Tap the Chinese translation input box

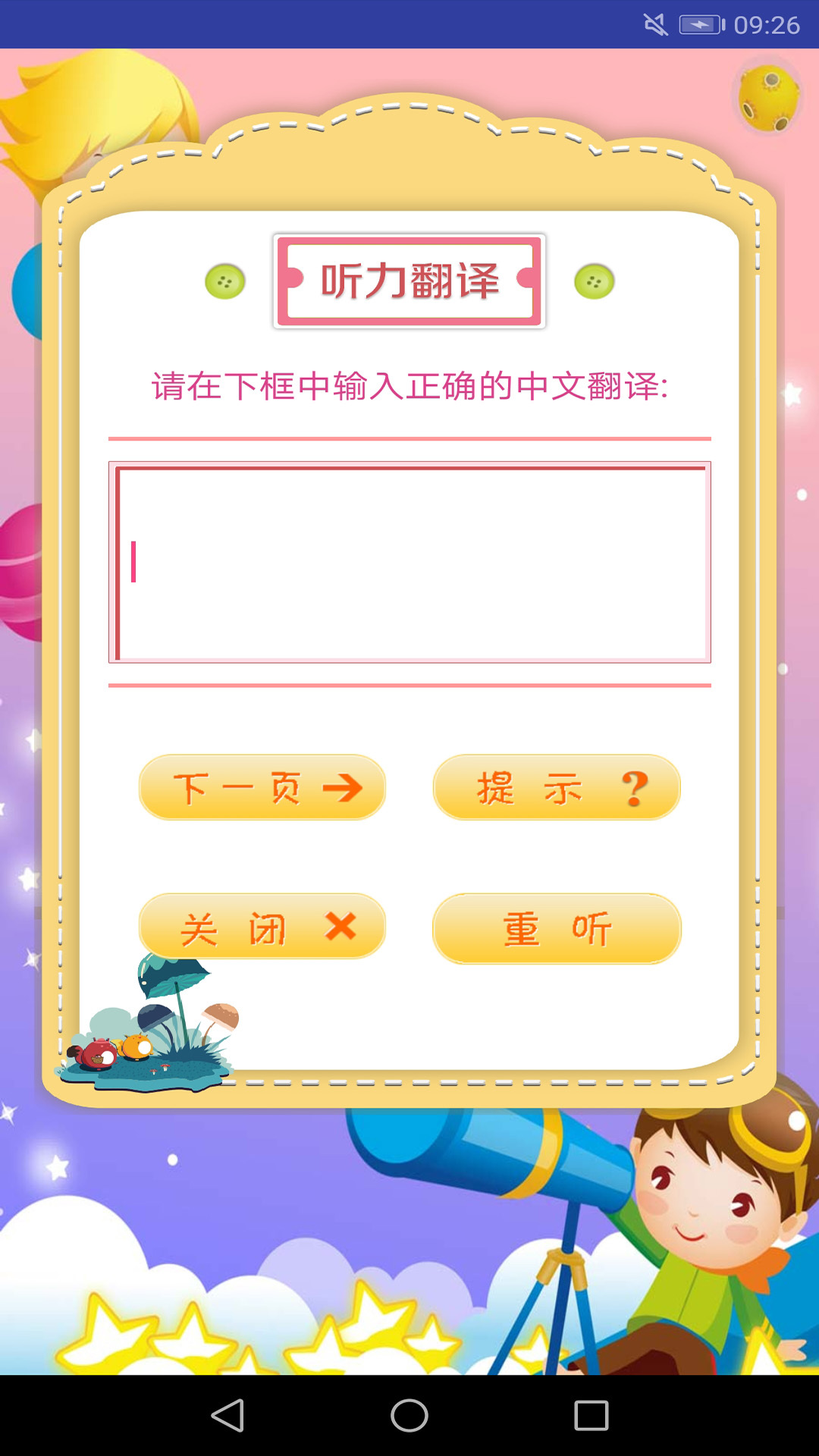coord(409,563)
